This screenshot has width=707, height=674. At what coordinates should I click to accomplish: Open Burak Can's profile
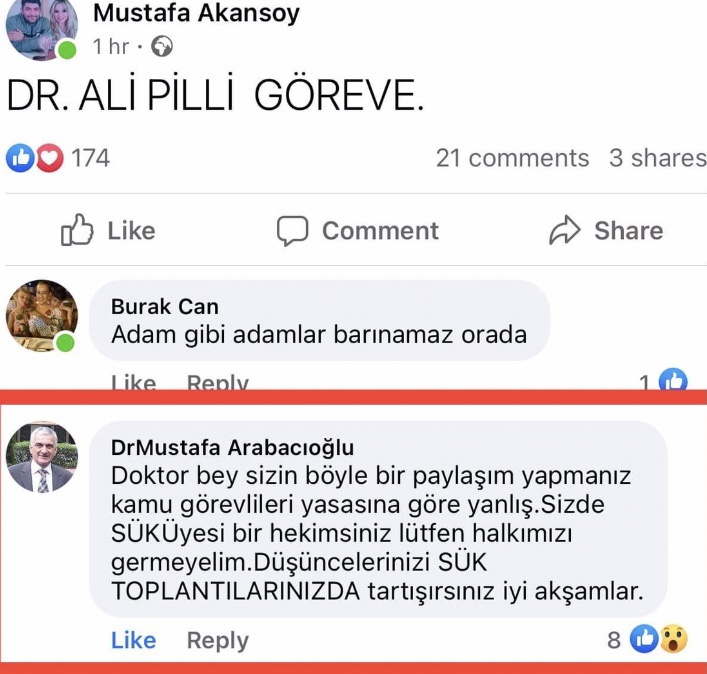point(164,306)
